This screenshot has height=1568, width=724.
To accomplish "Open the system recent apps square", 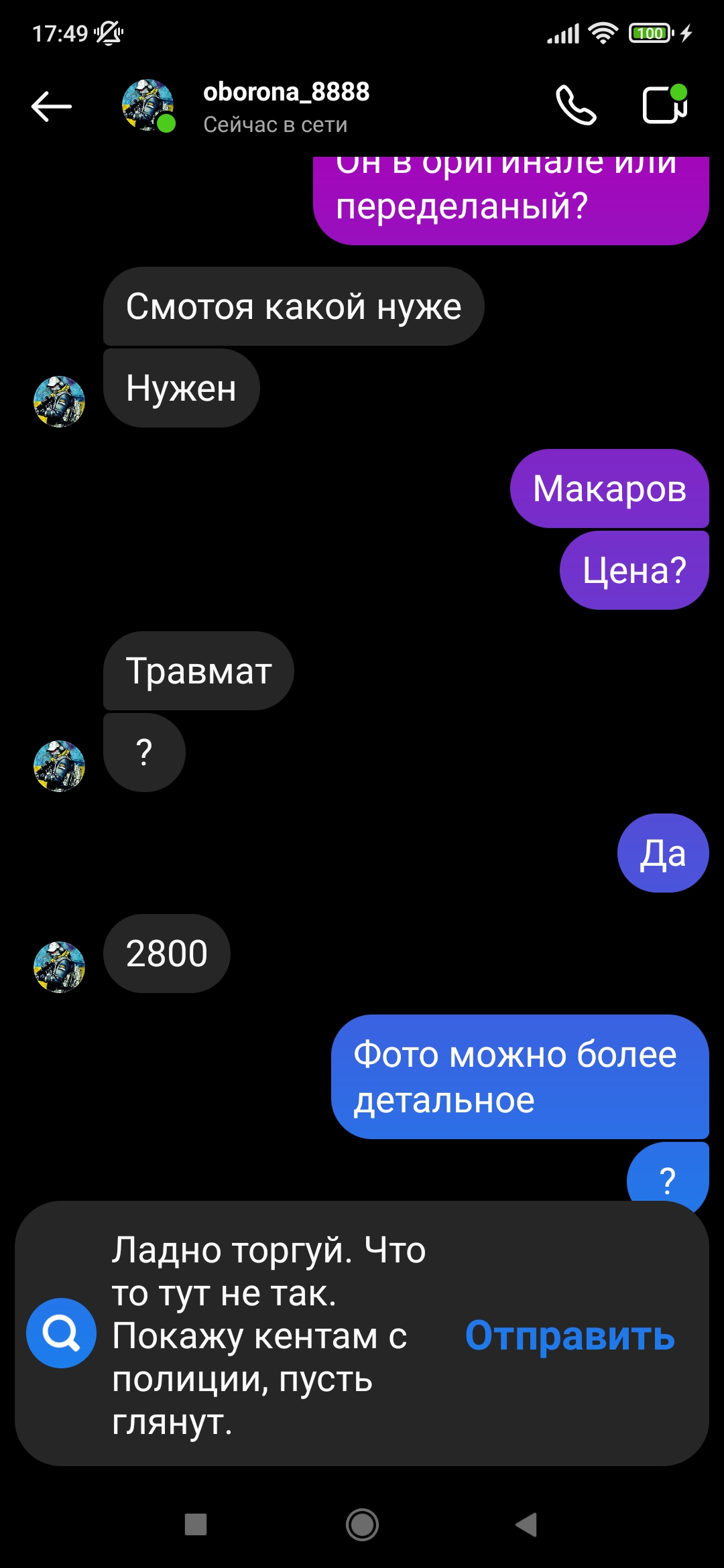I will [196, 1524].
